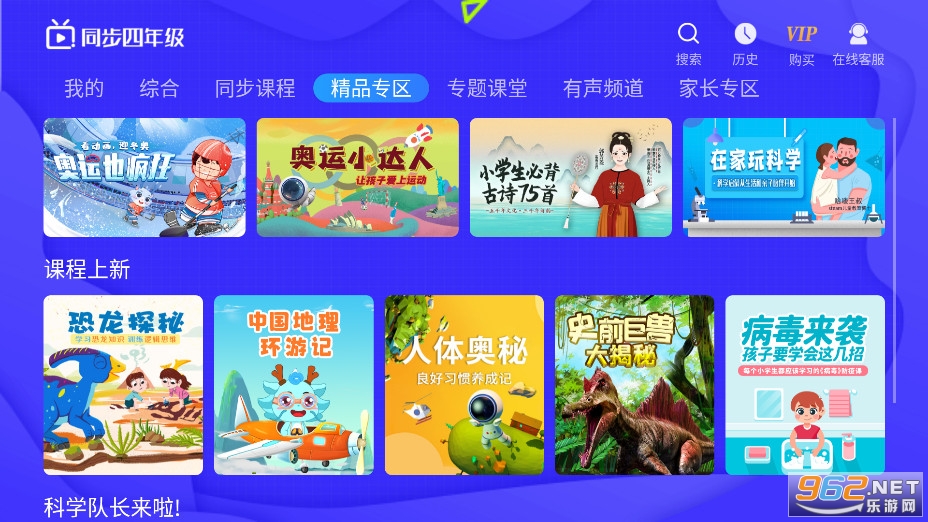The image size is (928, 522).
Task: Switch to the 我的 tab
Action: click(x=84, y=88)
